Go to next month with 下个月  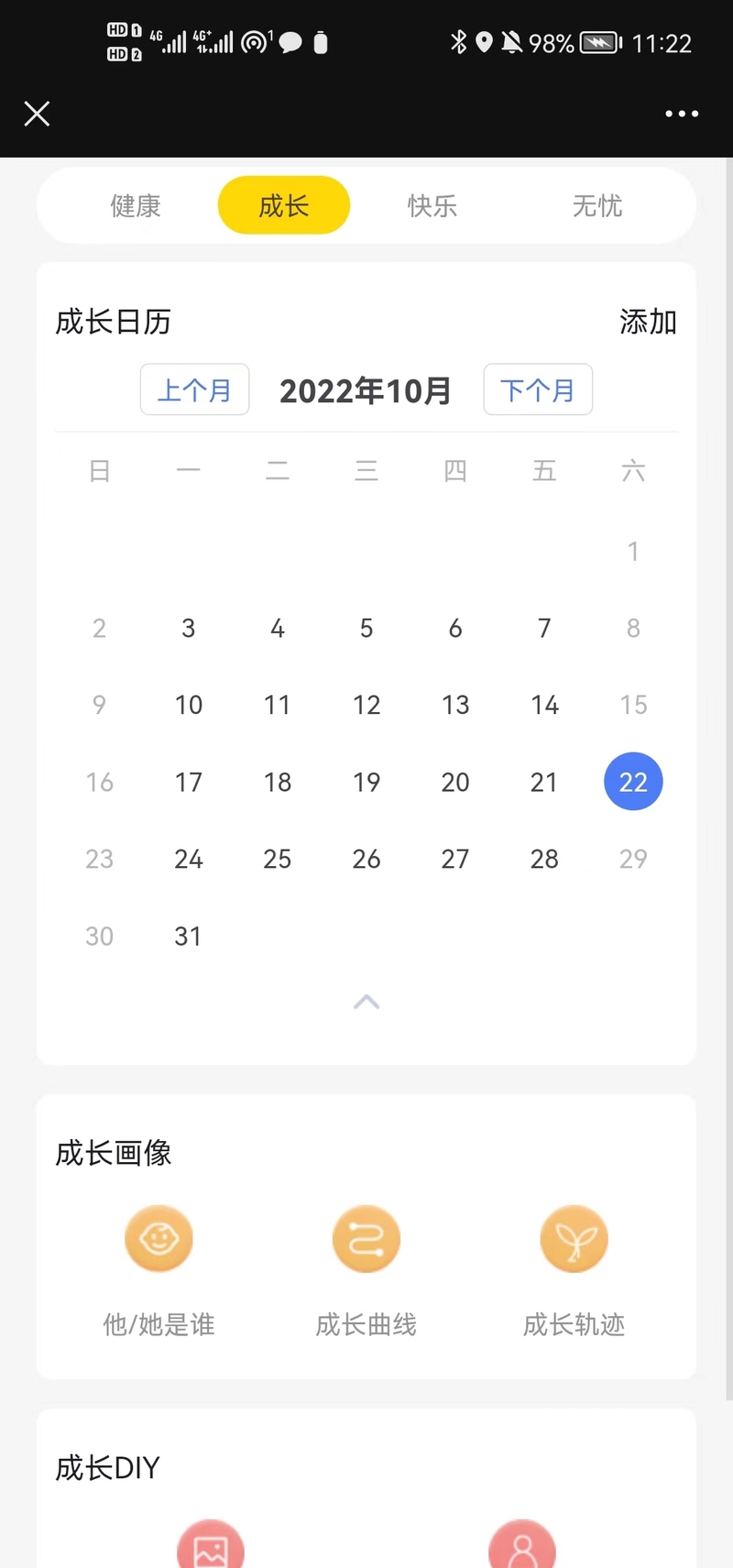coord(538,389)
